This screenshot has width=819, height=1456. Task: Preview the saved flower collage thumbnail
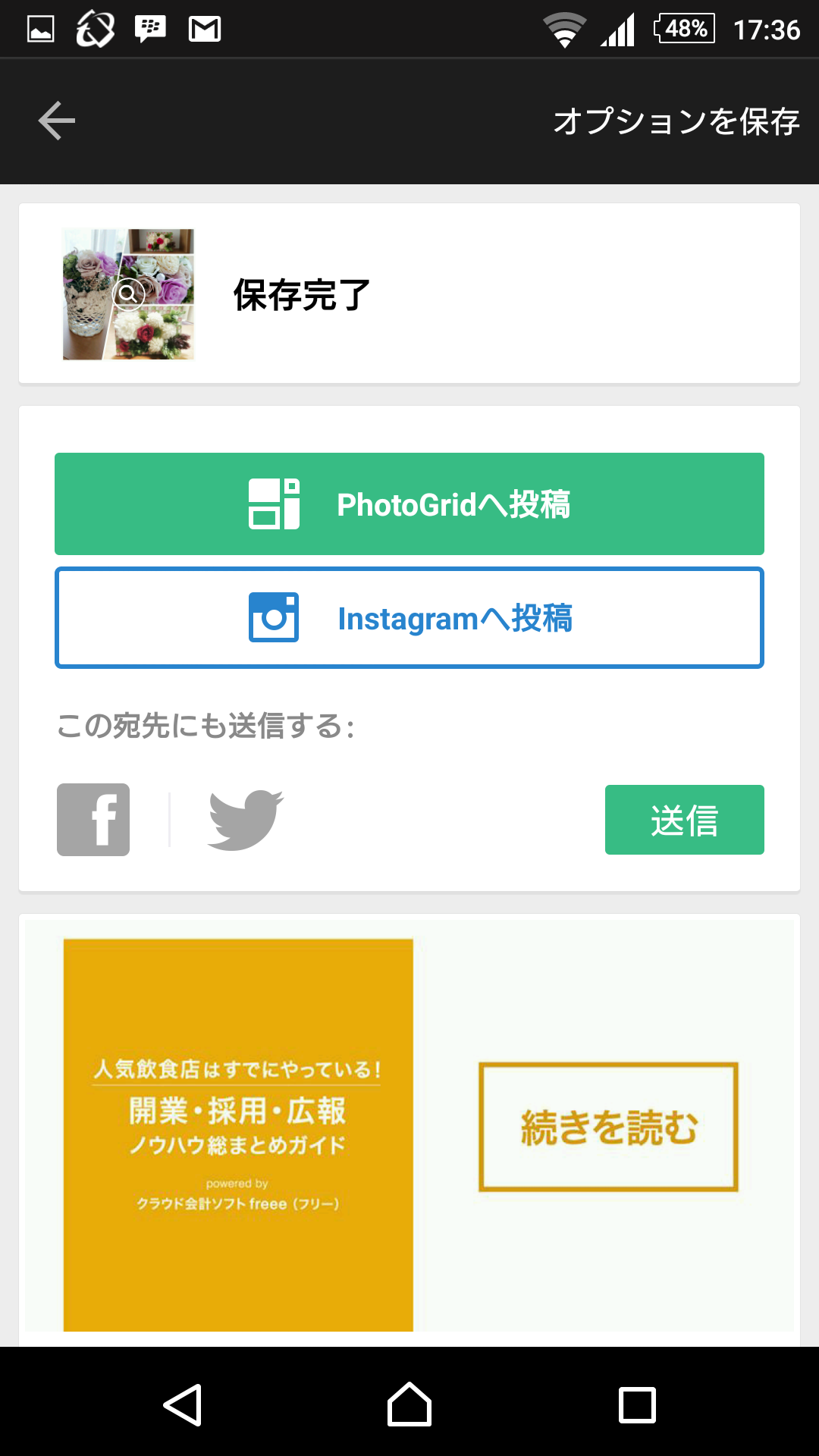(x=128, y=294)
